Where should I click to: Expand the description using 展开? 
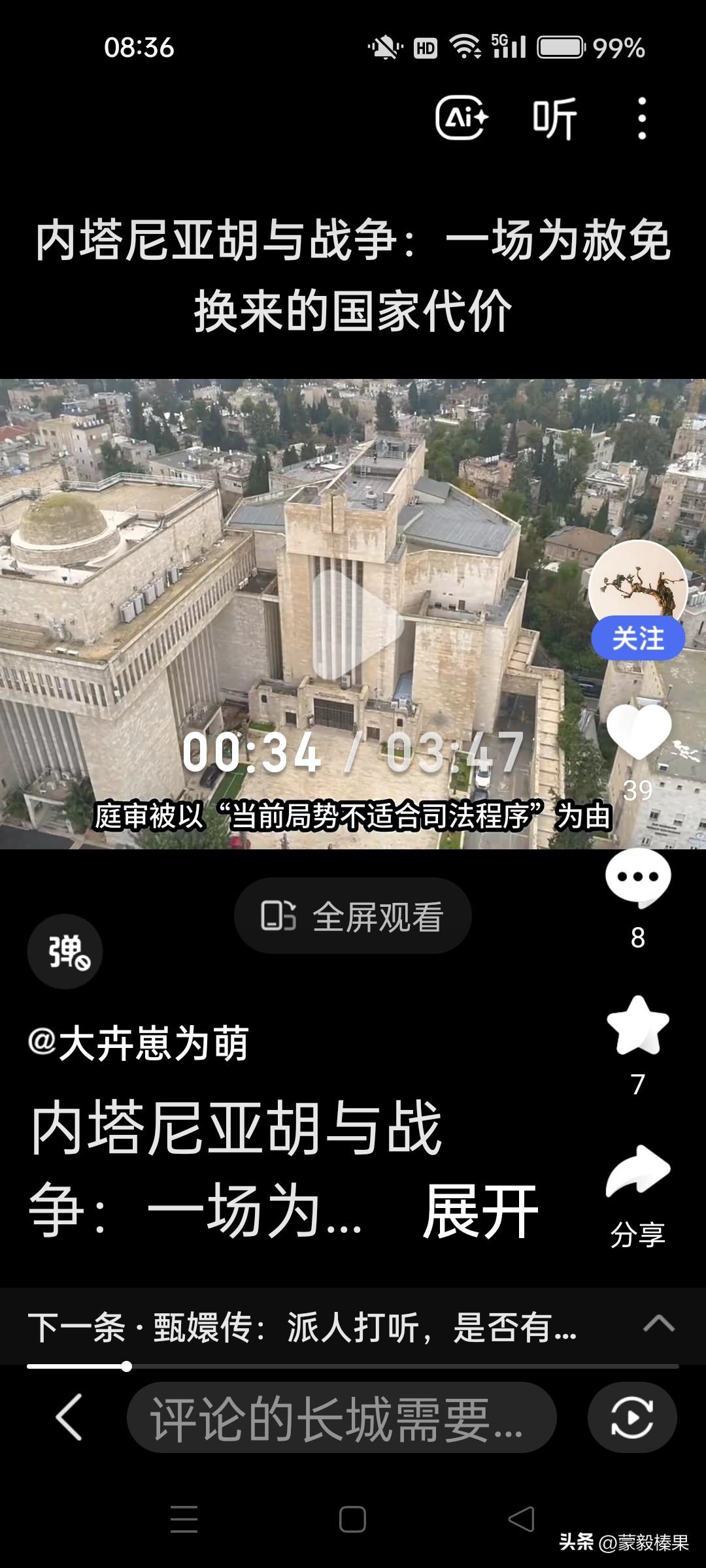pos(482,1209)
